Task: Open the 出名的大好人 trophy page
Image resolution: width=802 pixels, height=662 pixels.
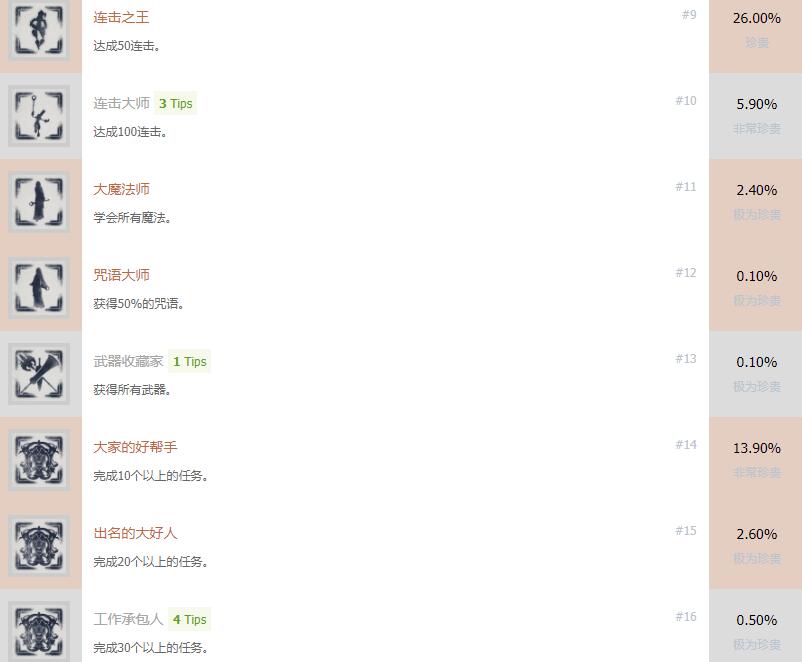Action: (135, 533)
